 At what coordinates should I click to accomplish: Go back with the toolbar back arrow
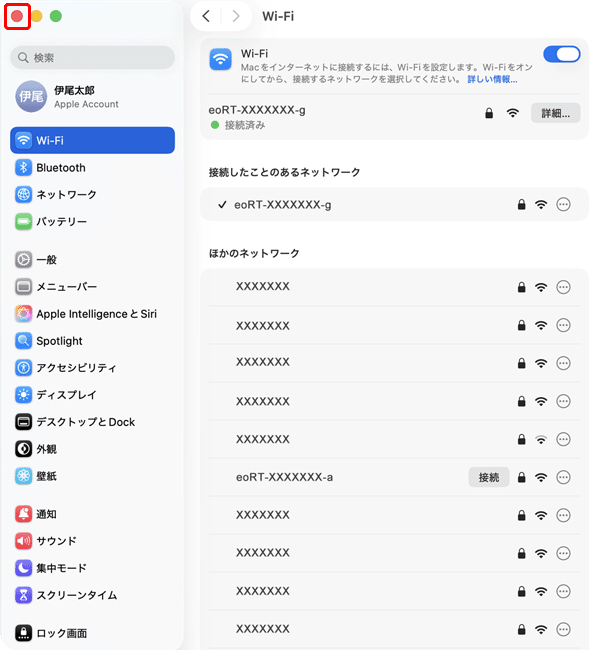(x=206, y=16)
